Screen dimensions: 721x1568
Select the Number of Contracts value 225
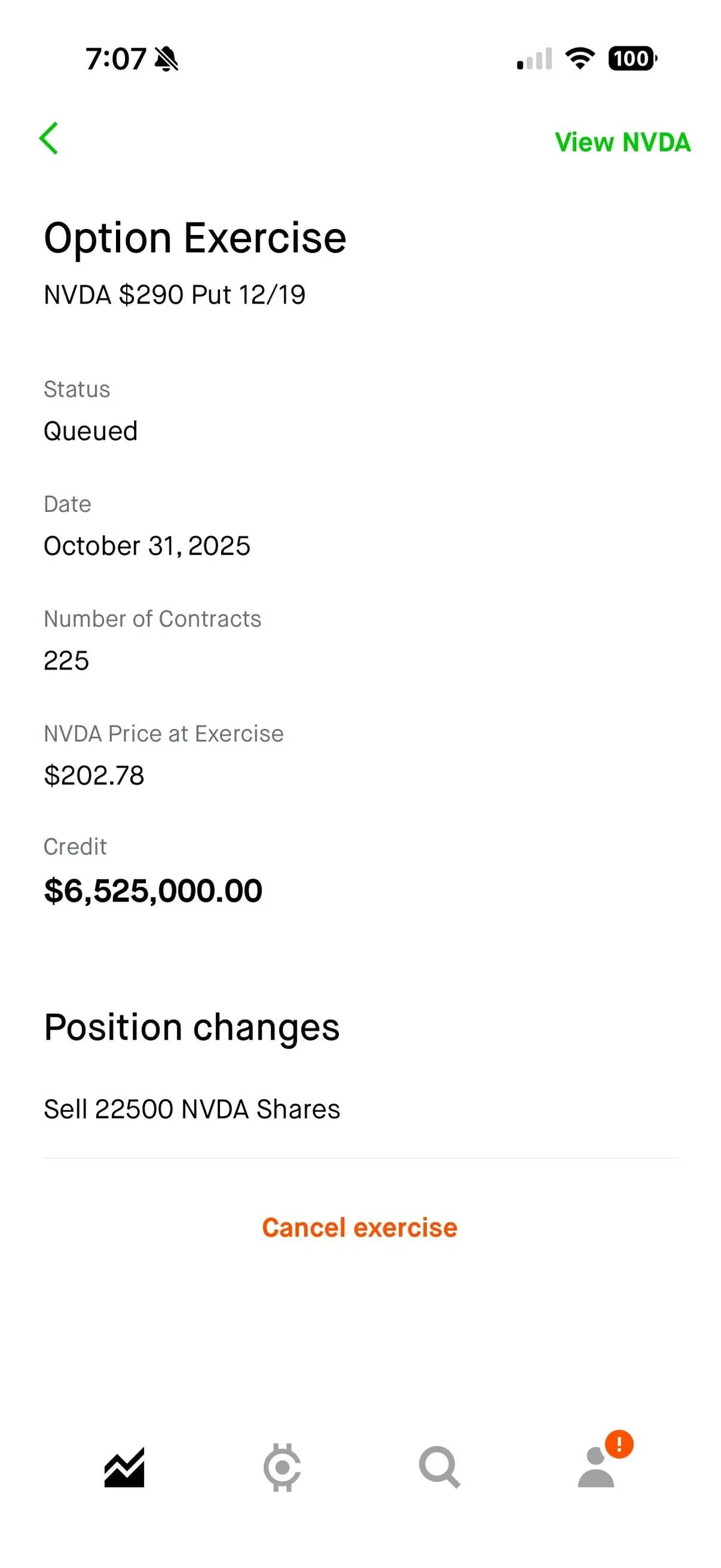tap(66, 659)
